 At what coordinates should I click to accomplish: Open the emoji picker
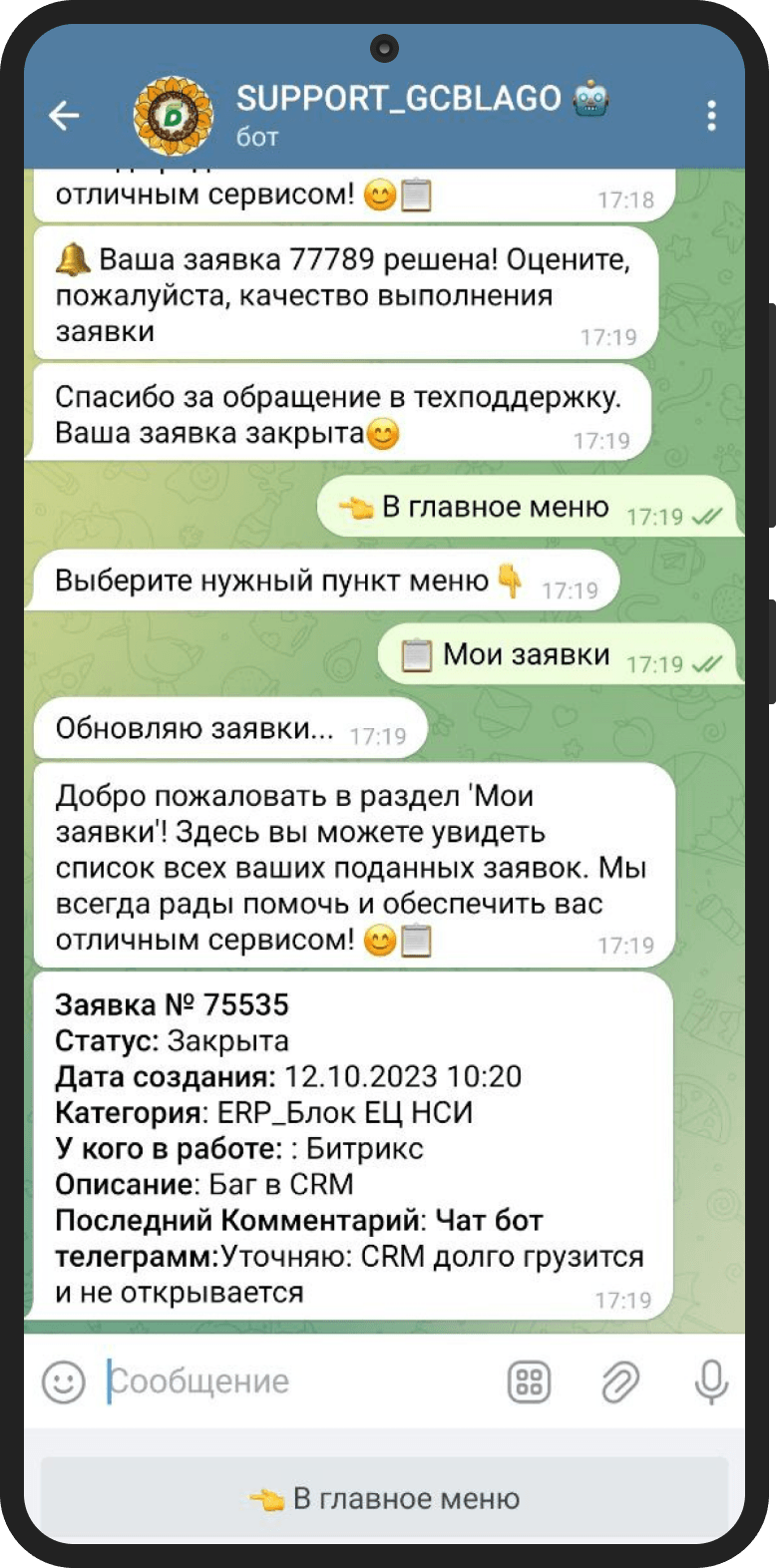coord(64,1382)
